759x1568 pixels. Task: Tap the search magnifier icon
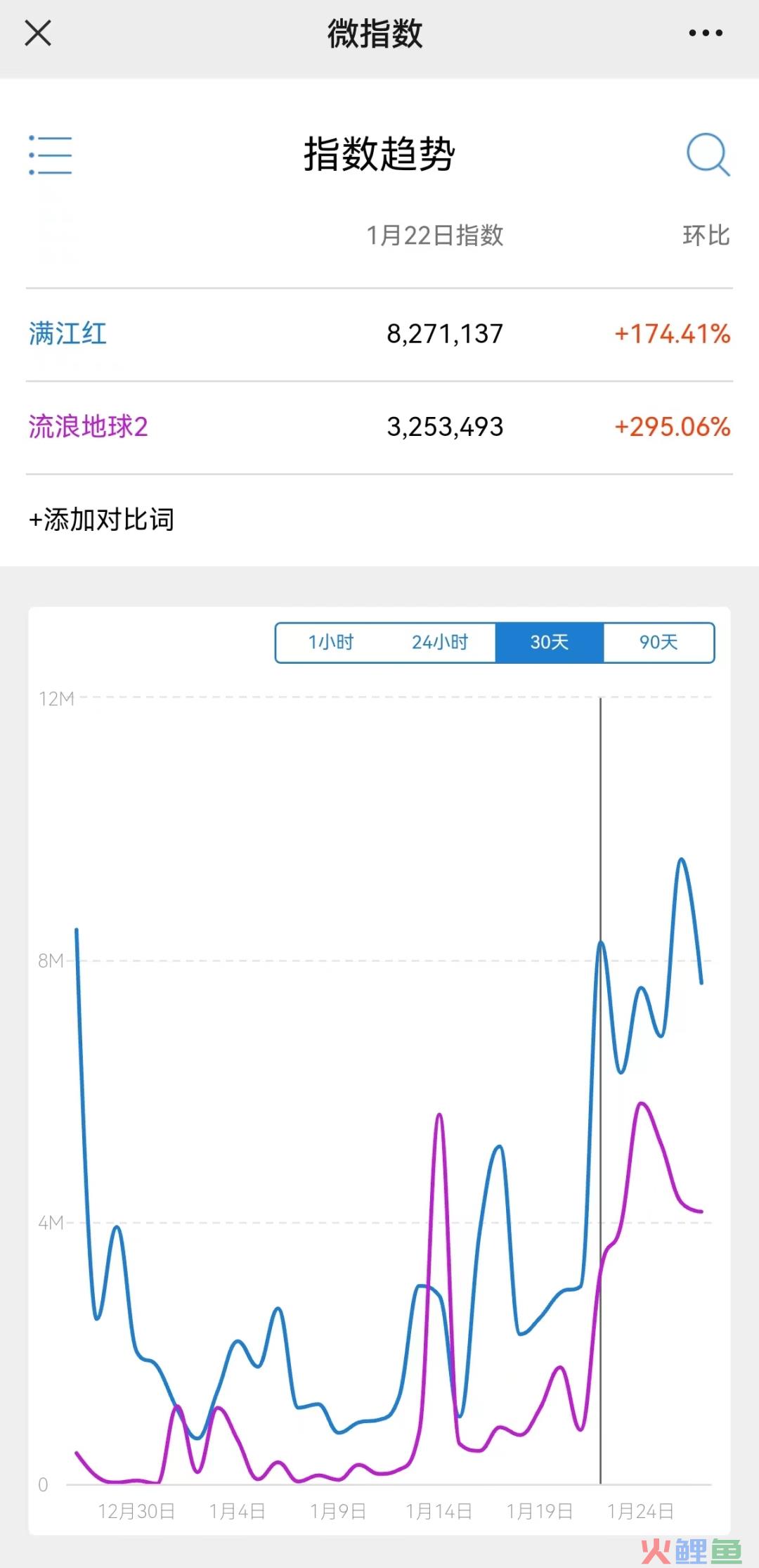[708, 155]
